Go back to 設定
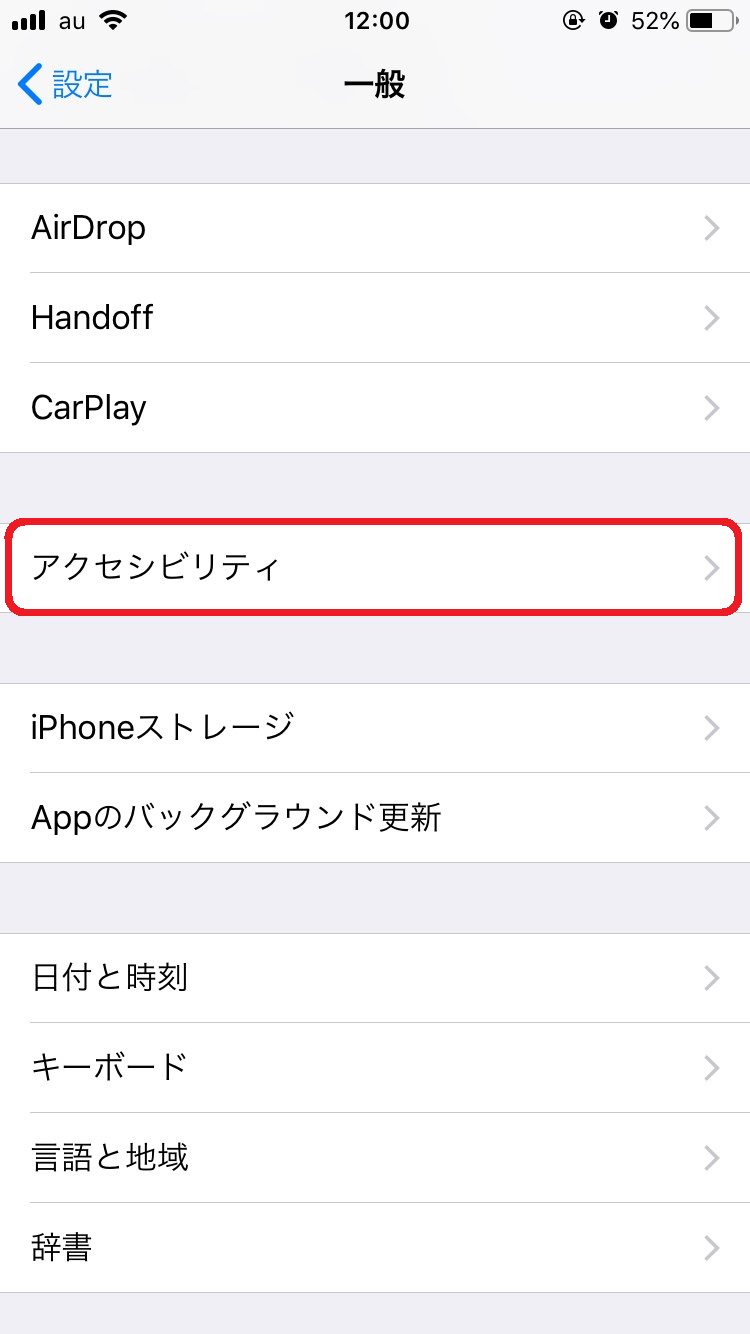 click(x=66, y=85)
